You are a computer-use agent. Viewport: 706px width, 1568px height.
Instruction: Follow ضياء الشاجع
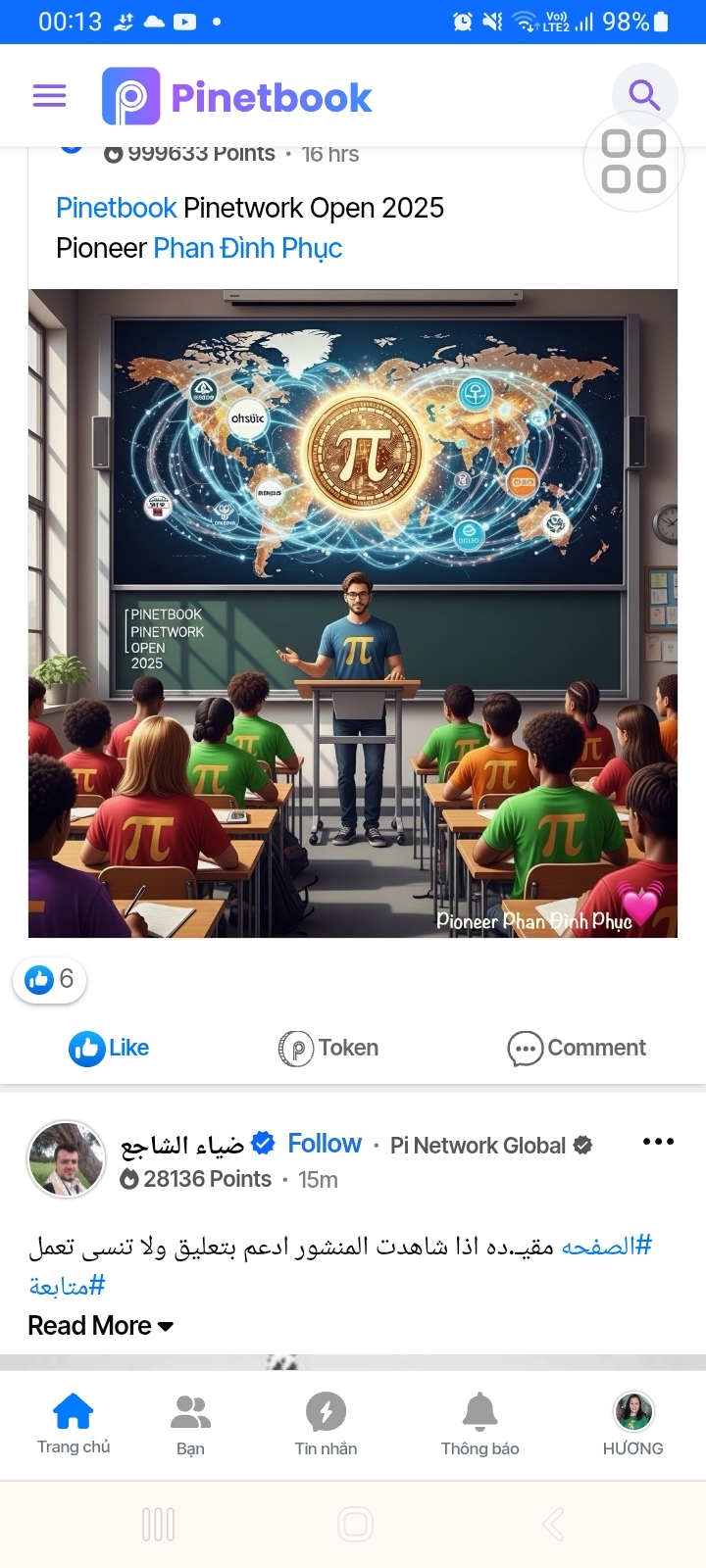coord(324,1144)
